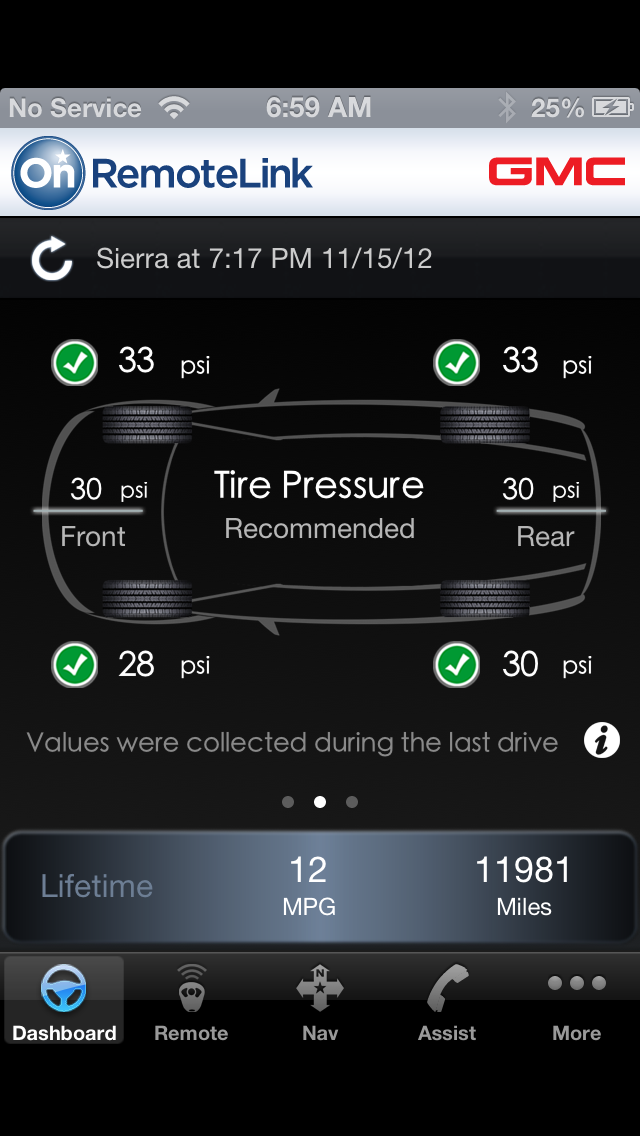Refresh the Sierra vehicle data

pos(51,260)
